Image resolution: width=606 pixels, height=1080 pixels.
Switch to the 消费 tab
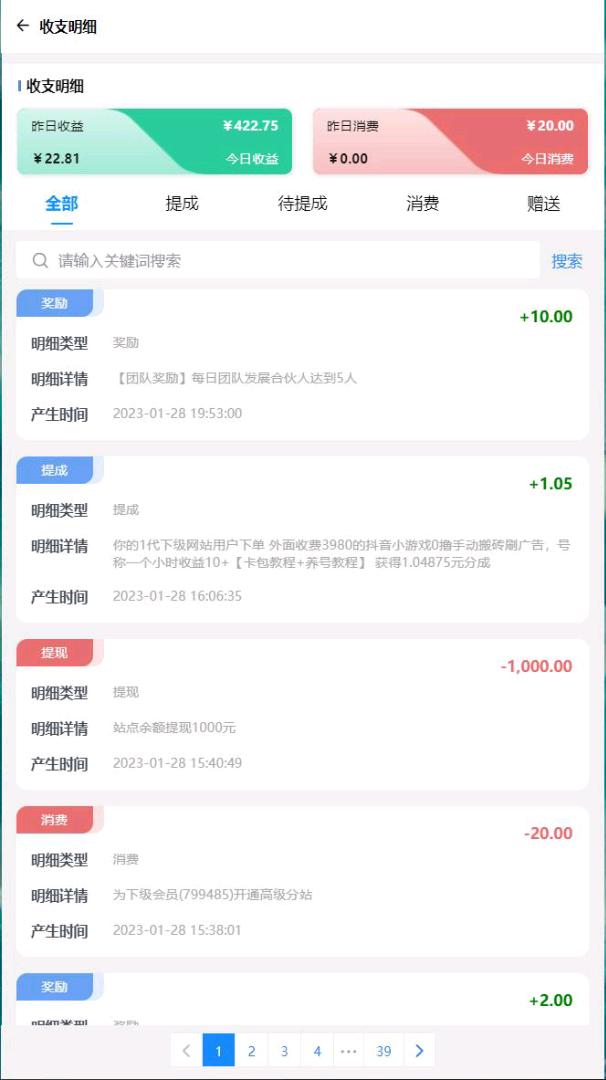(x=422, y=204)
